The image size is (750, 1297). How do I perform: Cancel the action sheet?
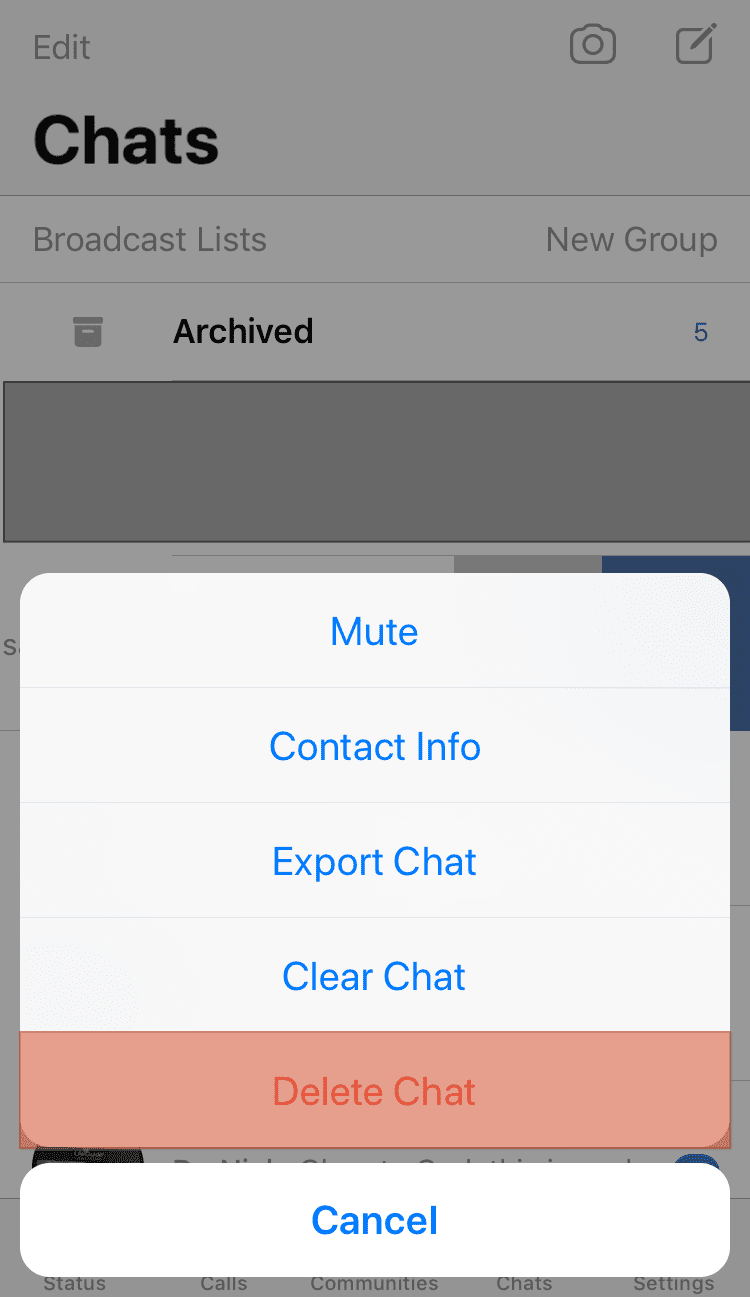click(x=374, y=1220)
